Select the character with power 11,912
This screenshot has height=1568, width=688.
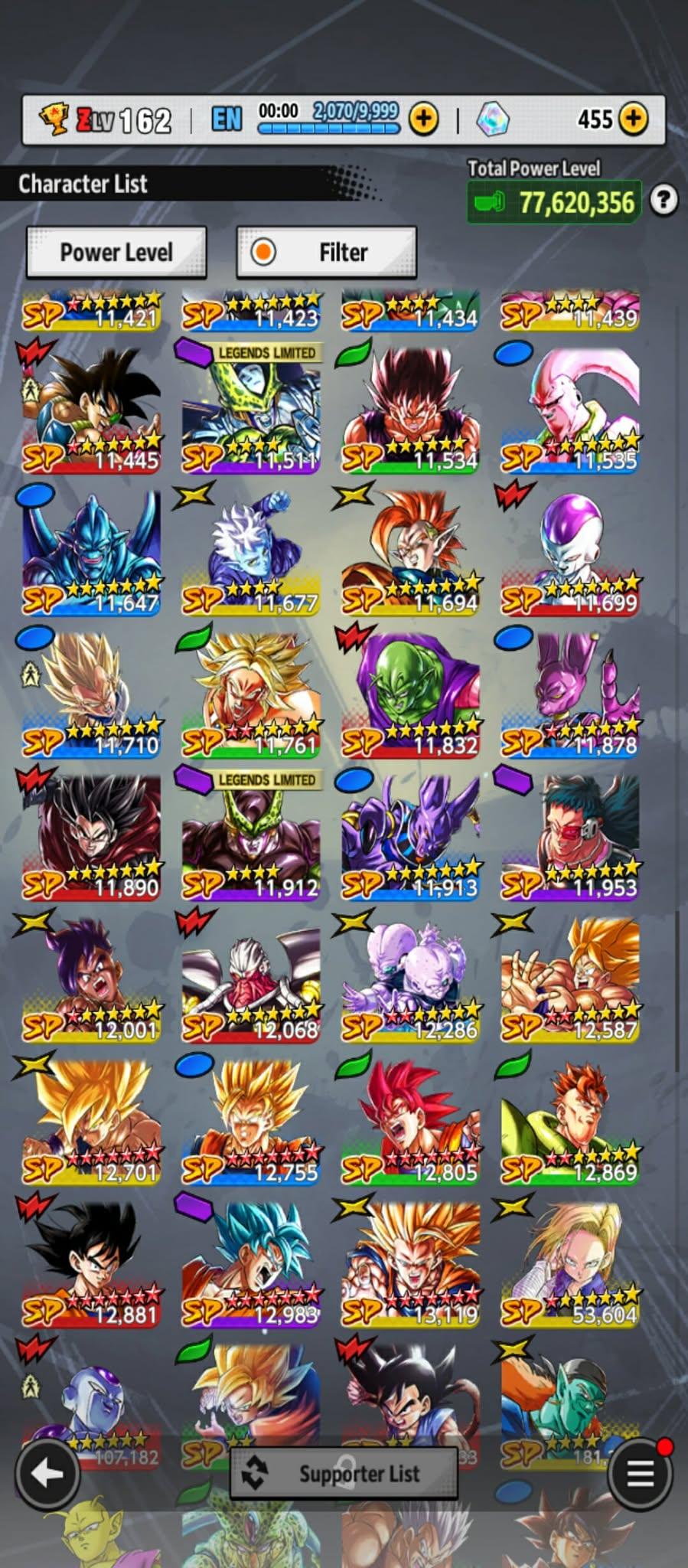tap(251, 835)
